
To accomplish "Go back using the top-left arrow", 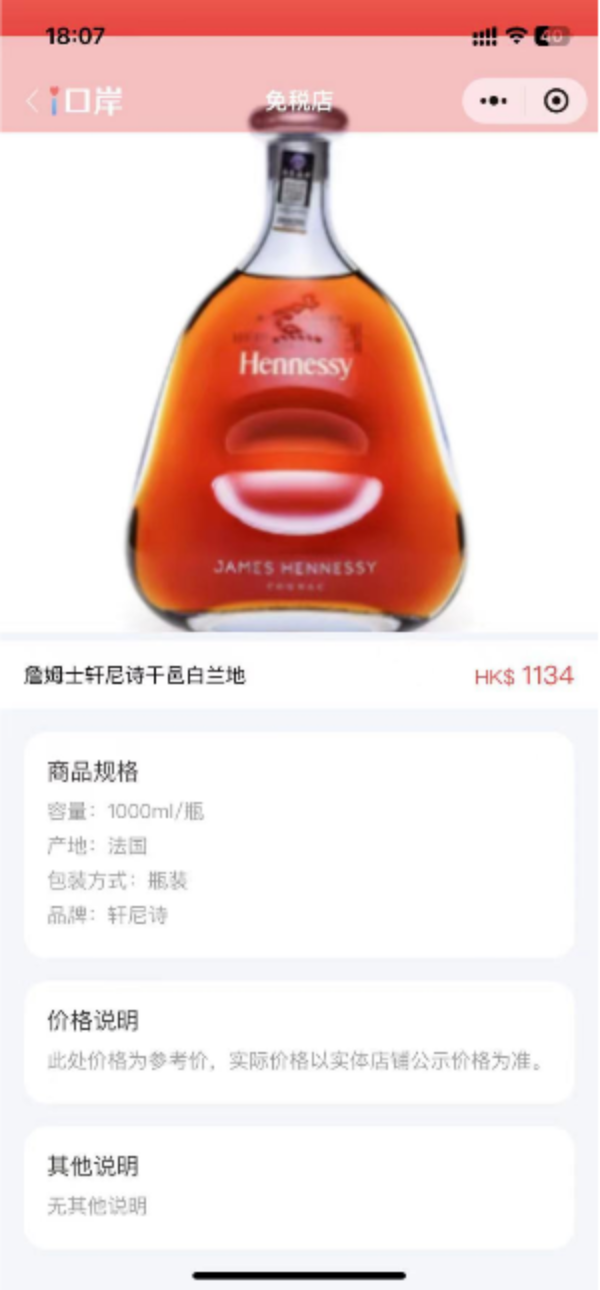I will click(32, 101).
